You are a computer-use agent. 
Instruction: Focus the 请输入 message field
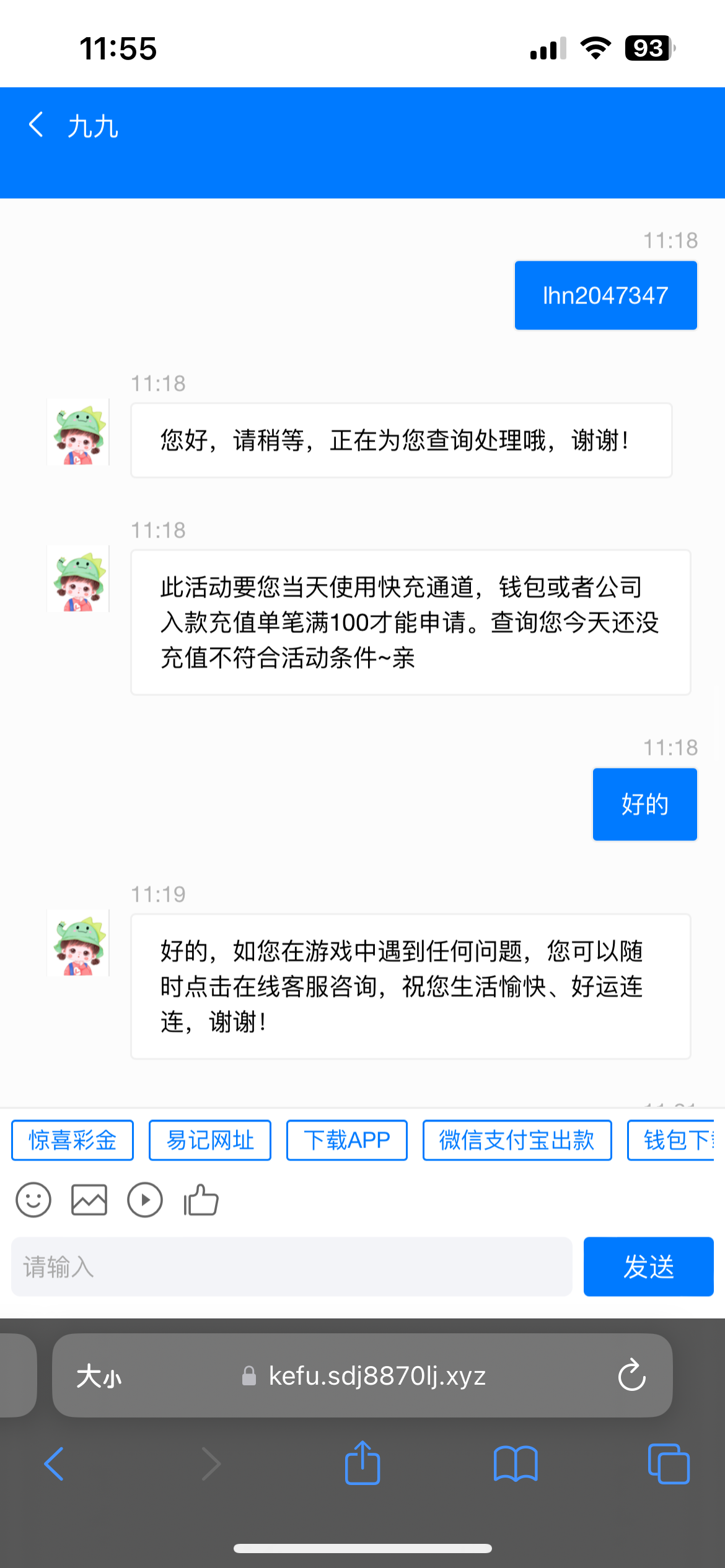pyautogui.click(x=291, y=1266)
